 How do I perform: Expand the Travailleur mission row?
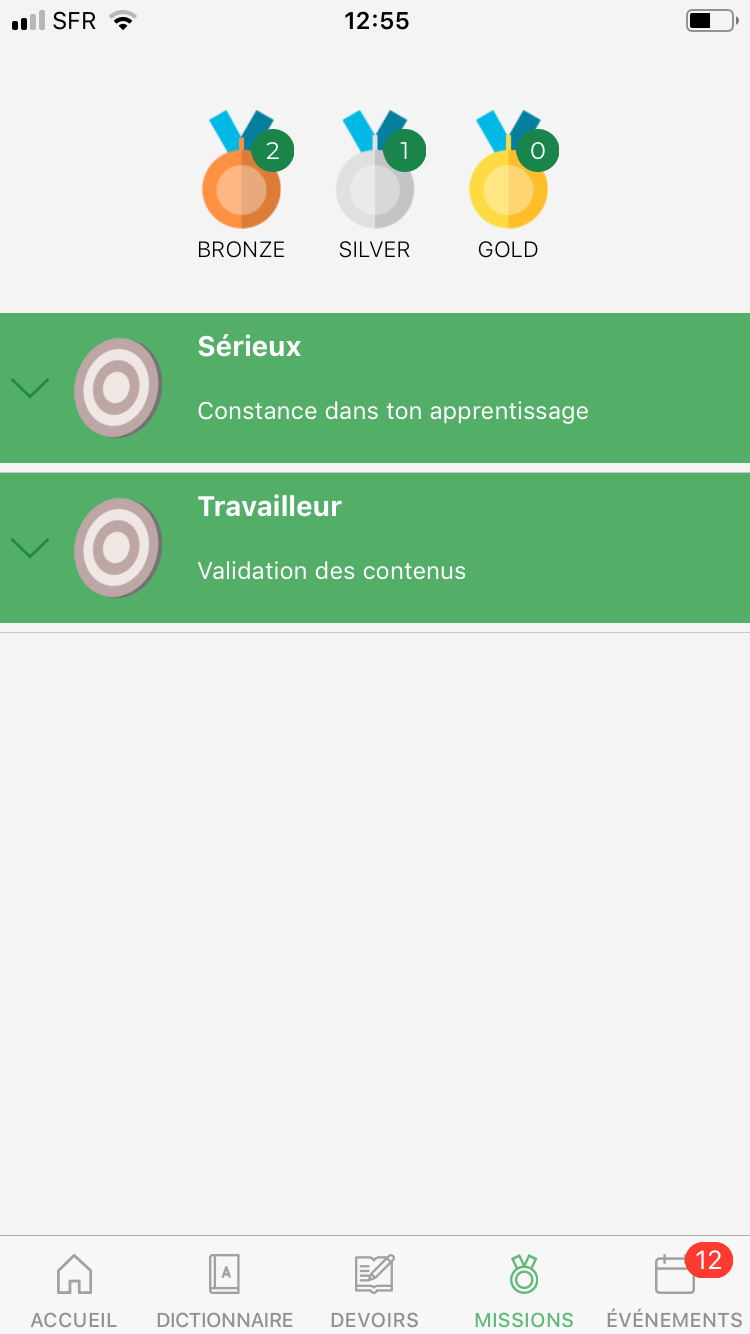[30, 548]
